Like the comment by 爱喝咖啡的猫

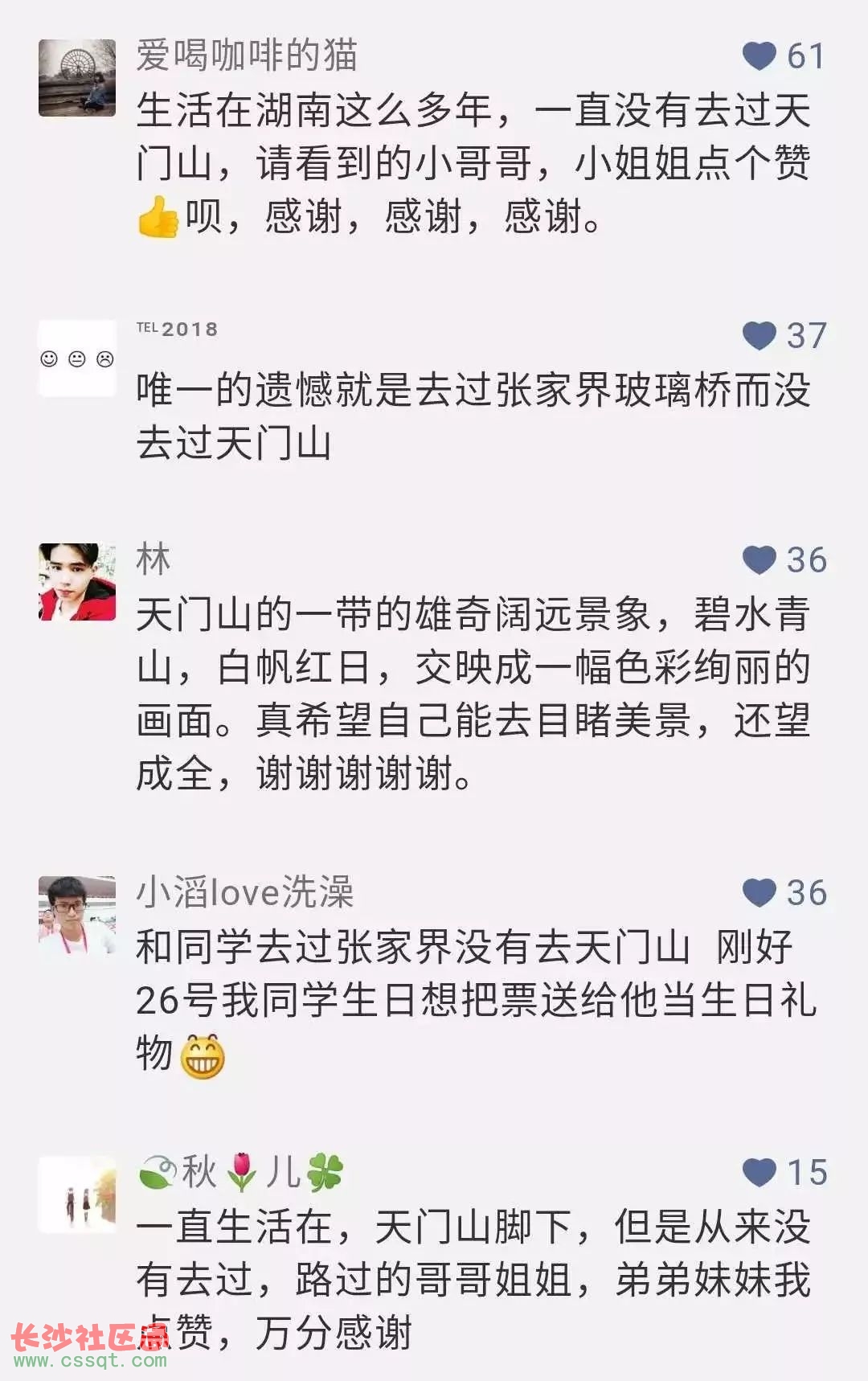pos(759,56)
